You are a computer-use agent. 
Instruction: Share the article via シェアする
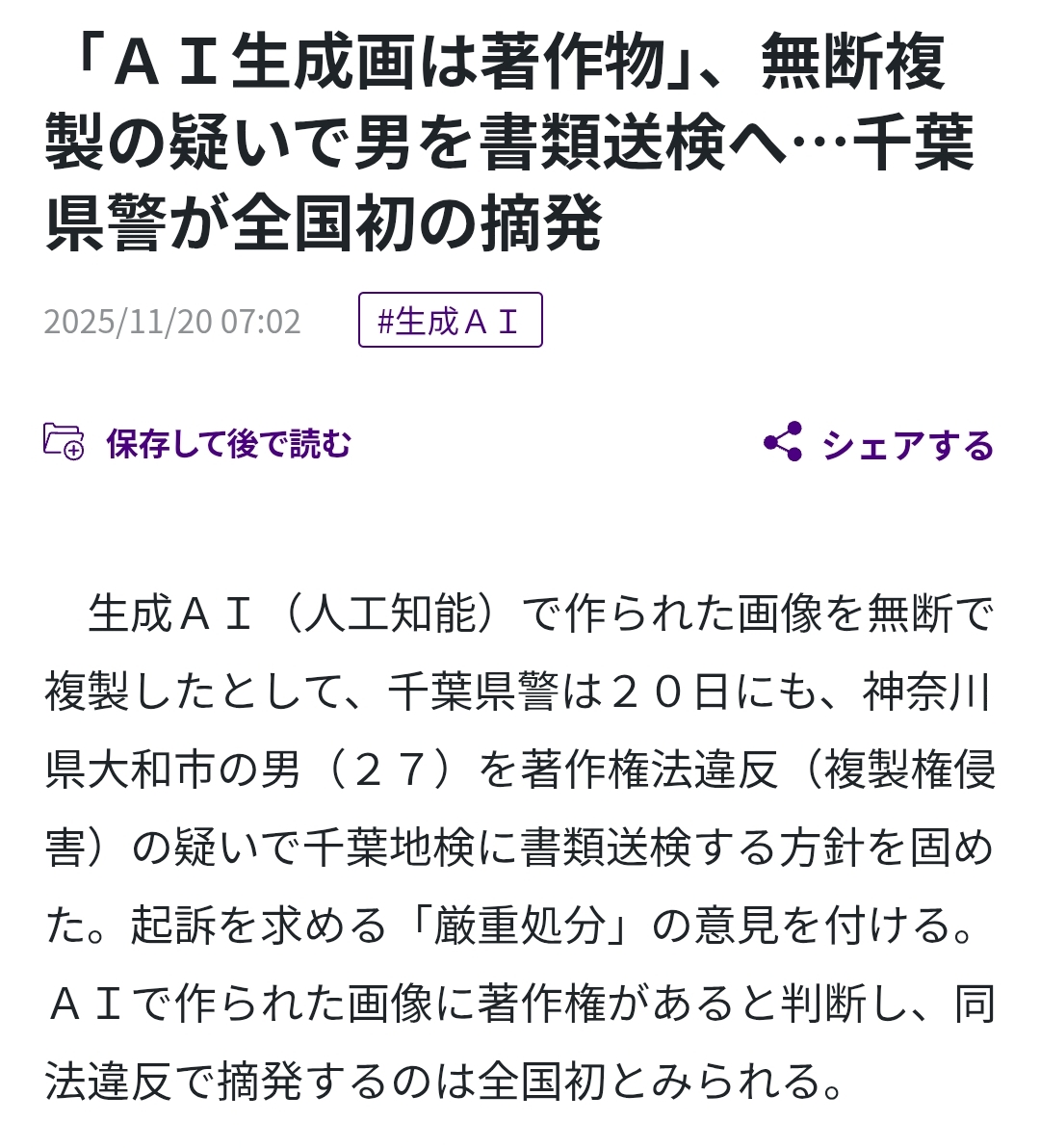[878, 444]
